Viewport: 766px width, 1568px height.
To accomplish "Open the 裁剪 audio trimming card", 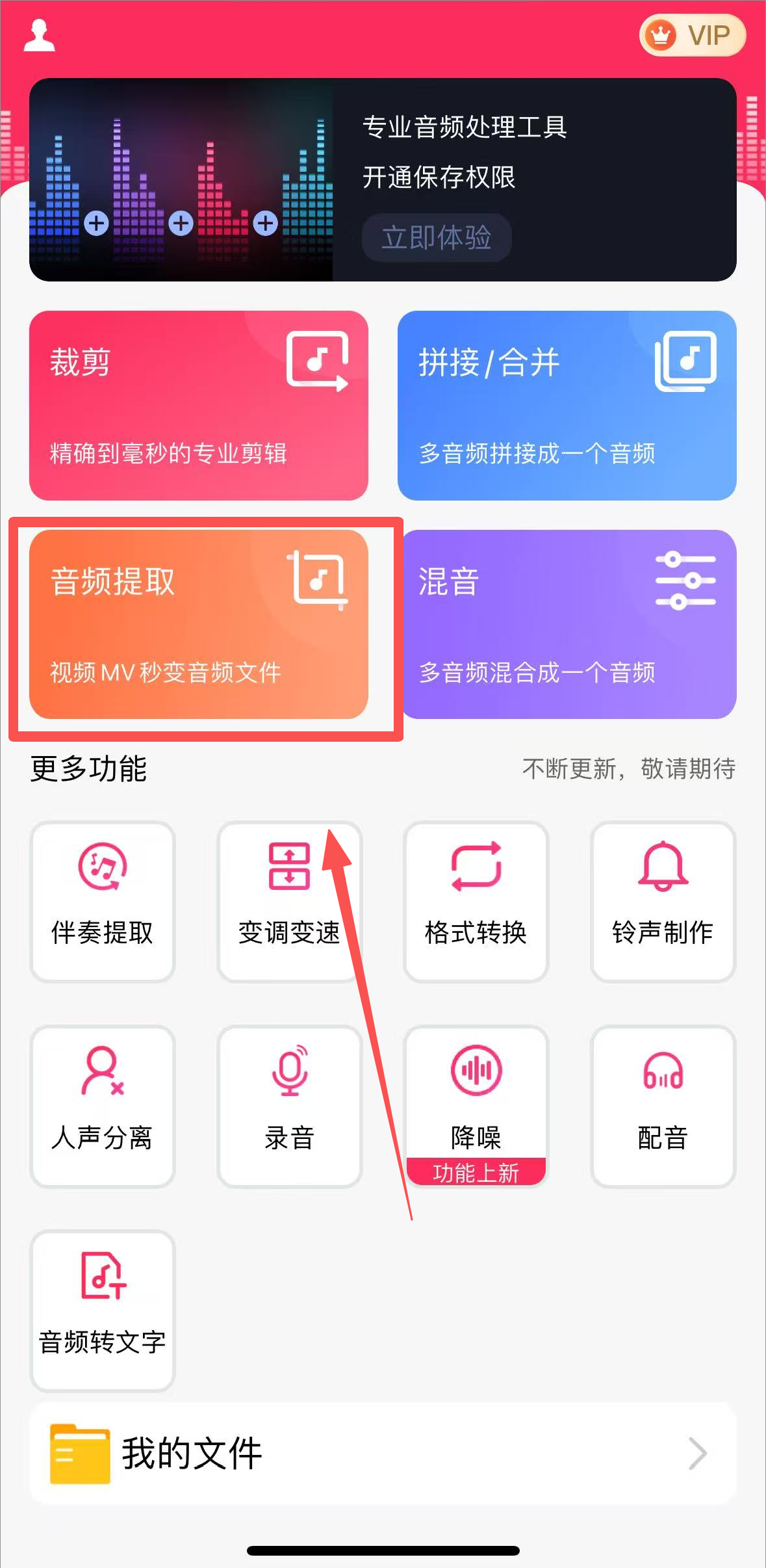I will click(x=198, y=405).
